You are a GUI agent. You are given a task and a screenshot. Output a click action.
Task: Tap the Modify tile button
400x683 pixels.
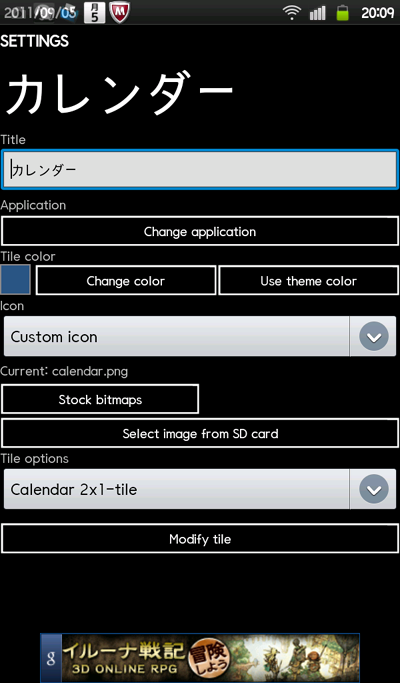click(200, 539)
